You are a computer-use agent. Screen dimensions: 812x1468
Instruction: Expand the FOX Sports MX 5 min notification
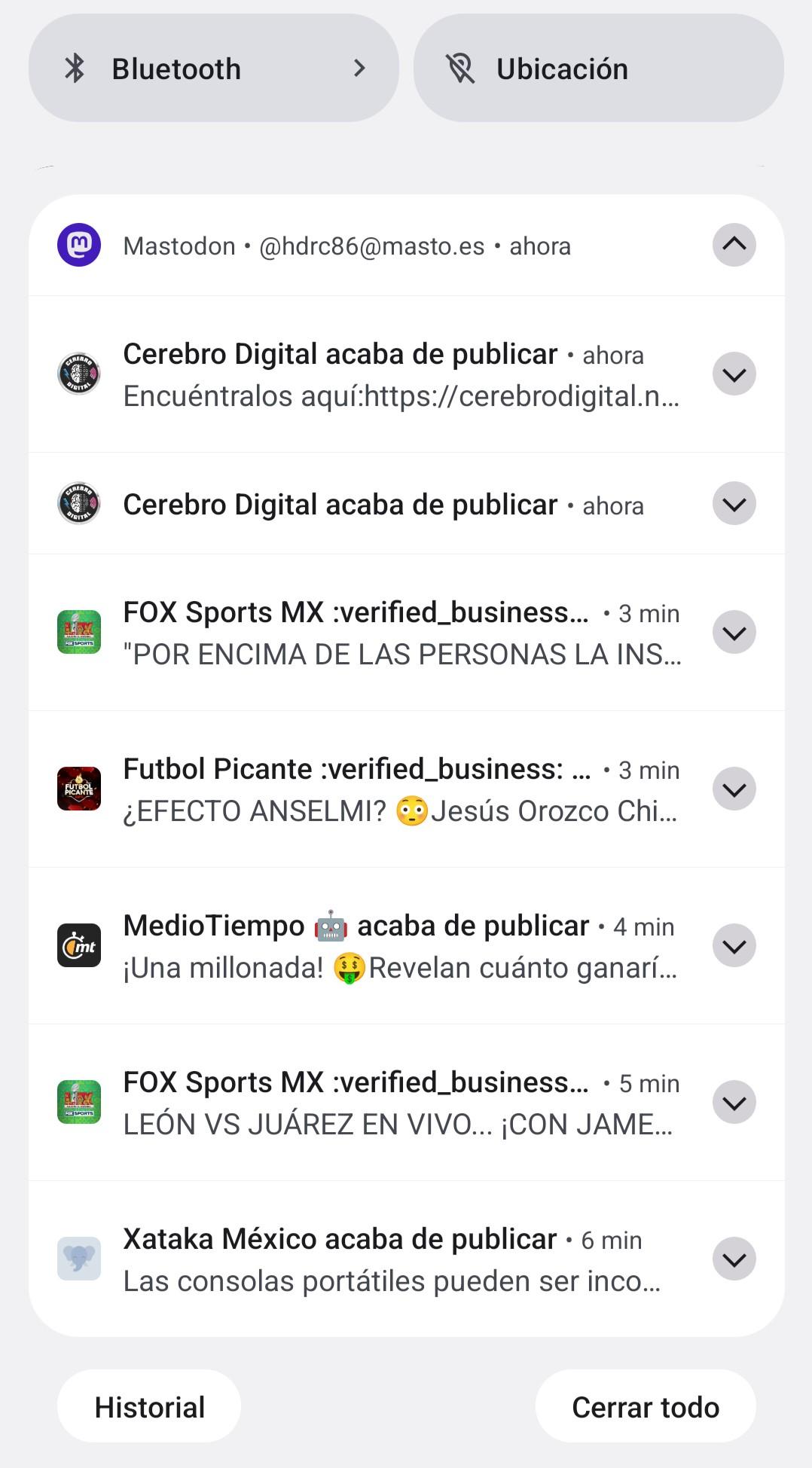pos(734,1103)
